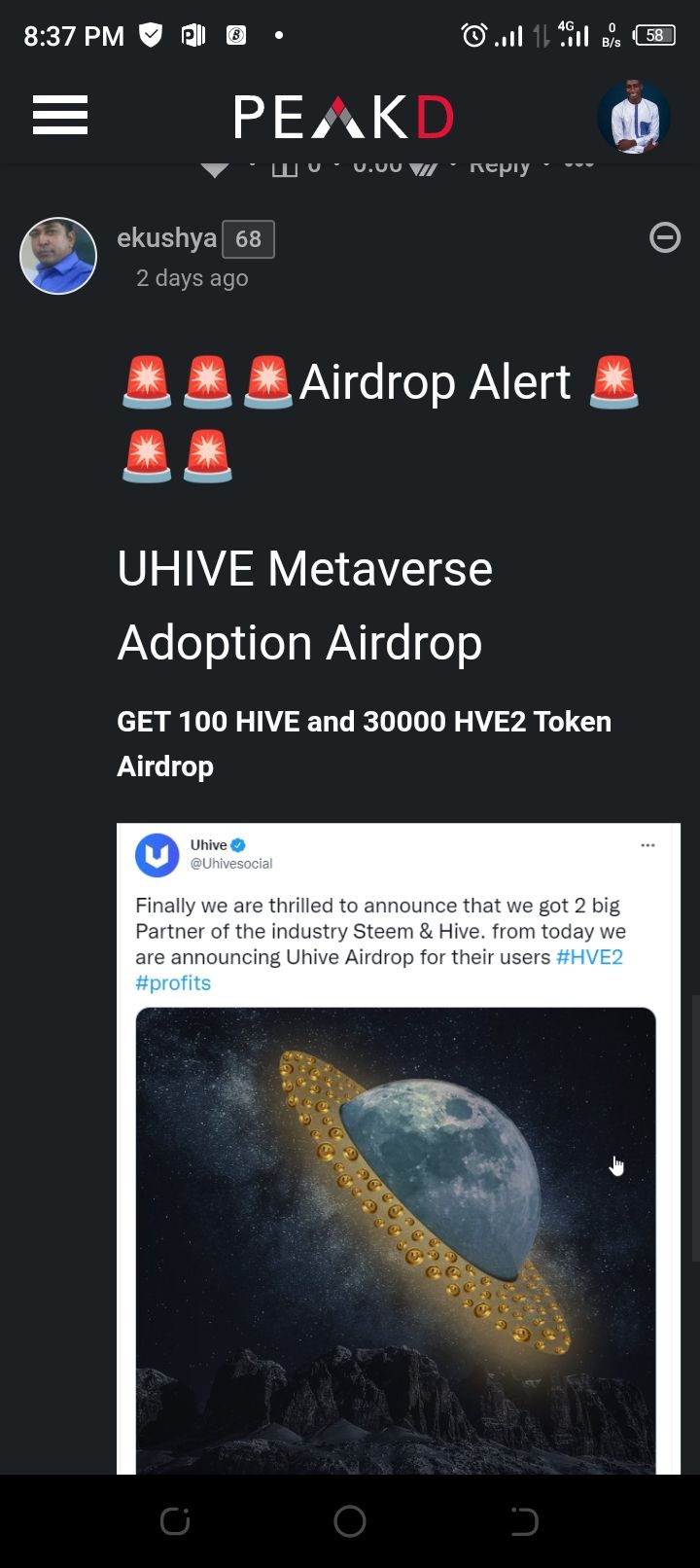Go back using the system back button
Screen dimensions: 700x1568
coord(524,1521)
